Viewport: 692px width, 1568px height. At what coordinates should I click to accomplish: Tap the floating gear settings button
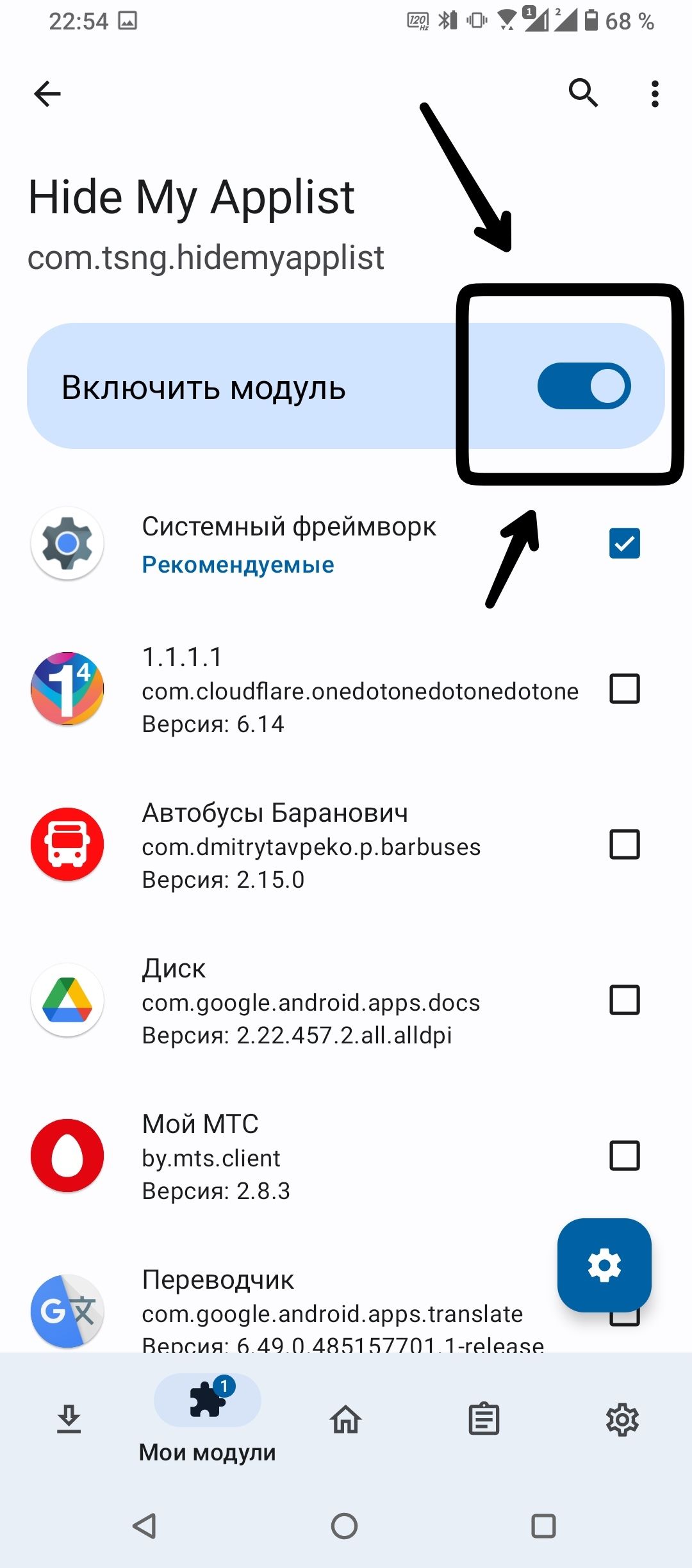coord(604,1265)
